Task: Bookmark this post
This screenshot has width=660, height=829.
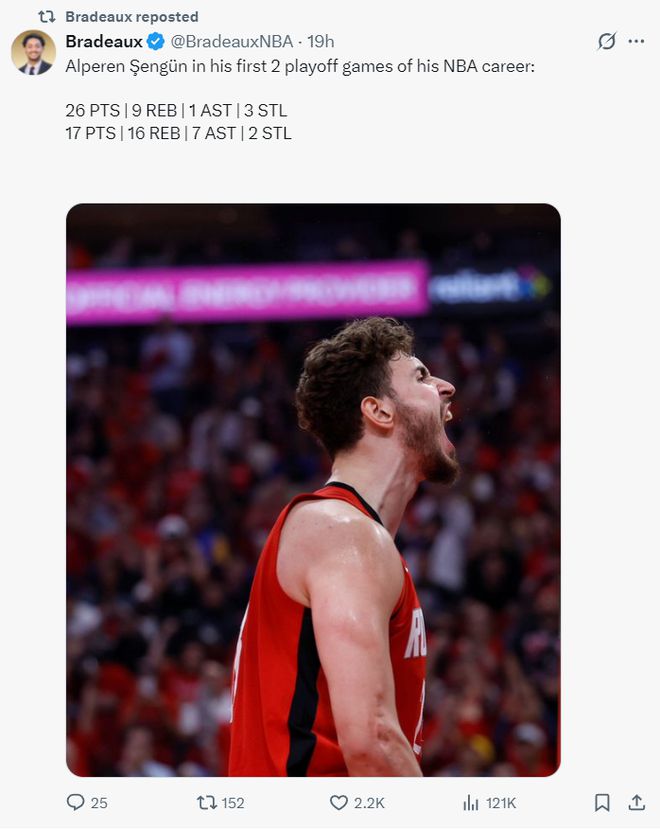Action: point(602,802)
